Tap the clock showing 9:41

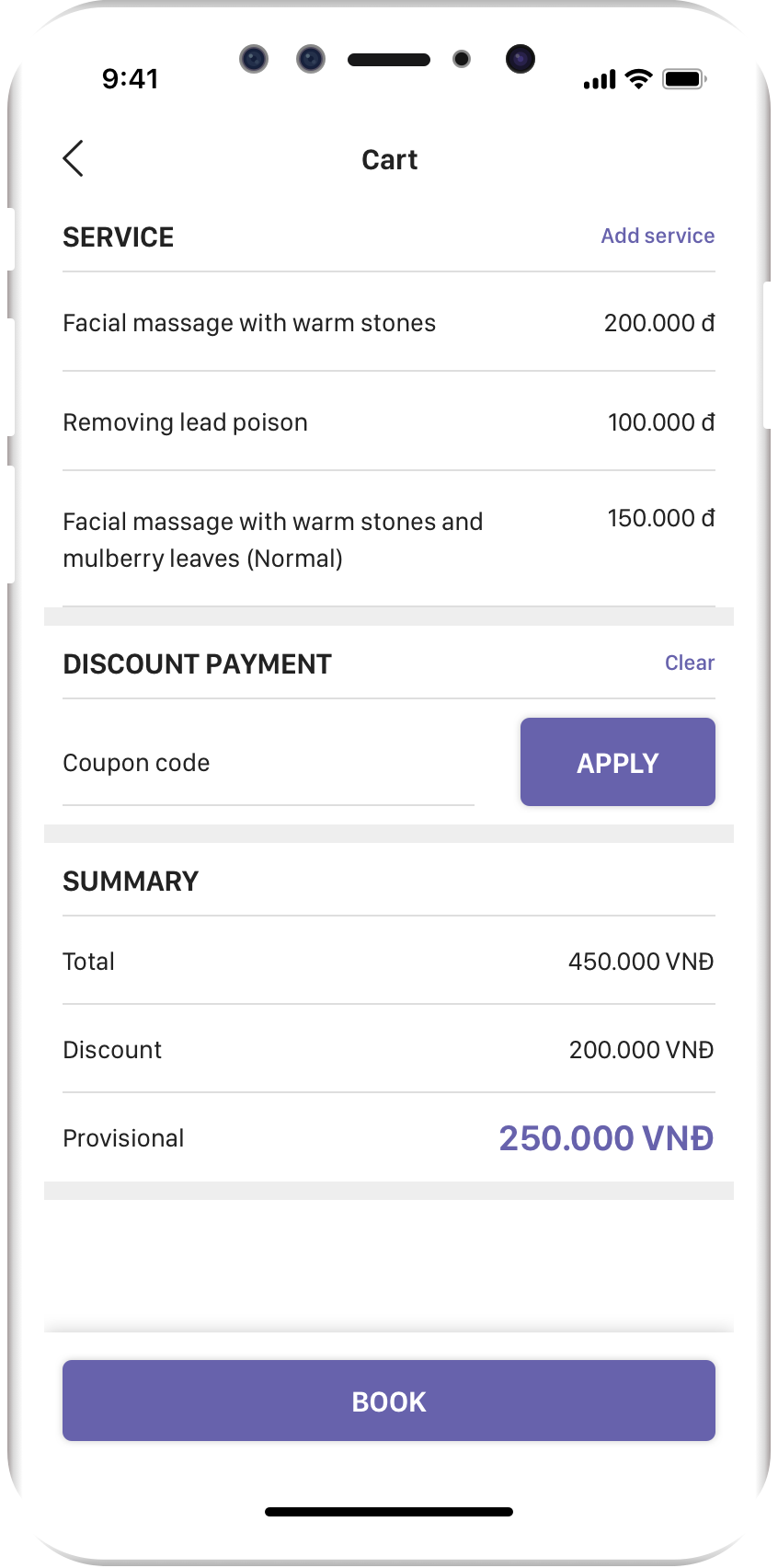pos(131,79)
